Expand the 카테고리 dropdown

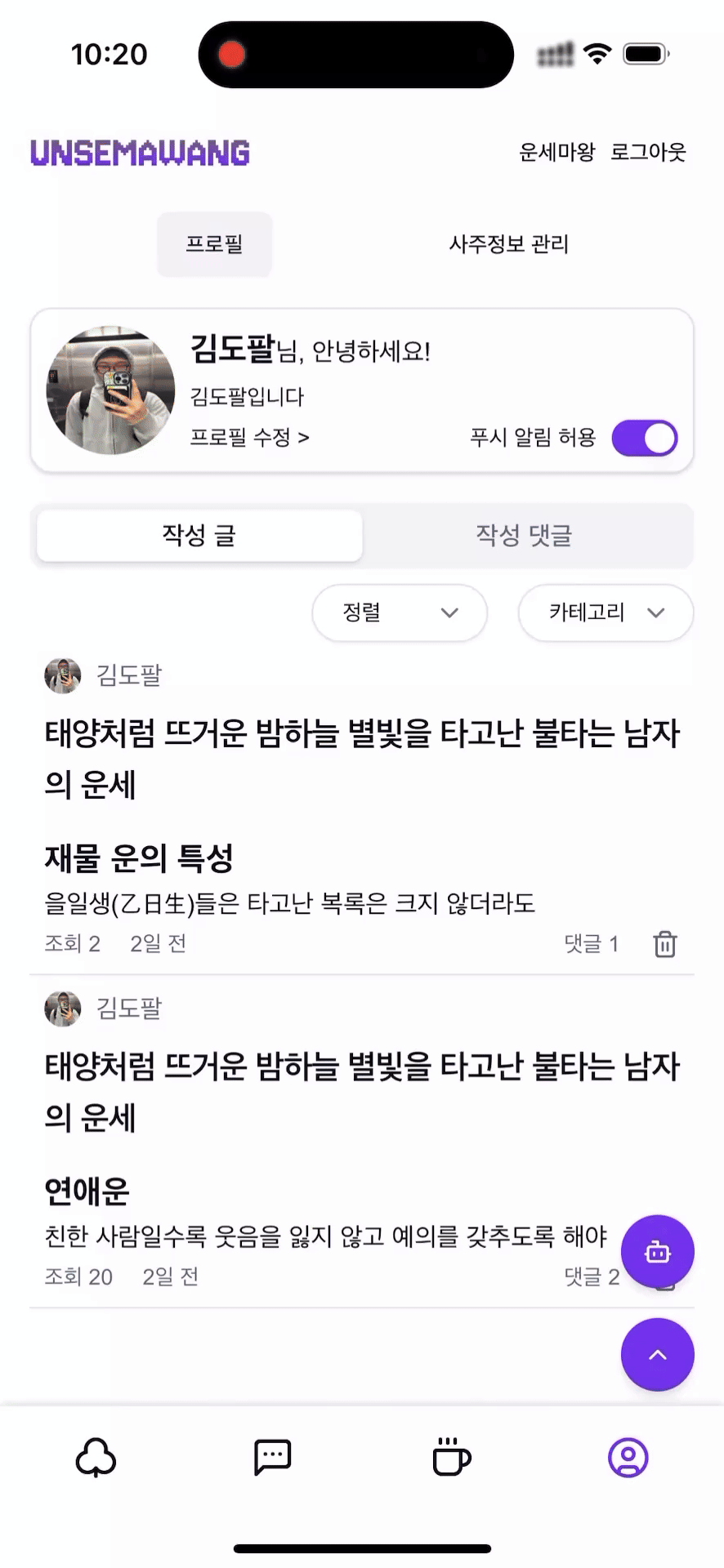click(x=606, y=612)
